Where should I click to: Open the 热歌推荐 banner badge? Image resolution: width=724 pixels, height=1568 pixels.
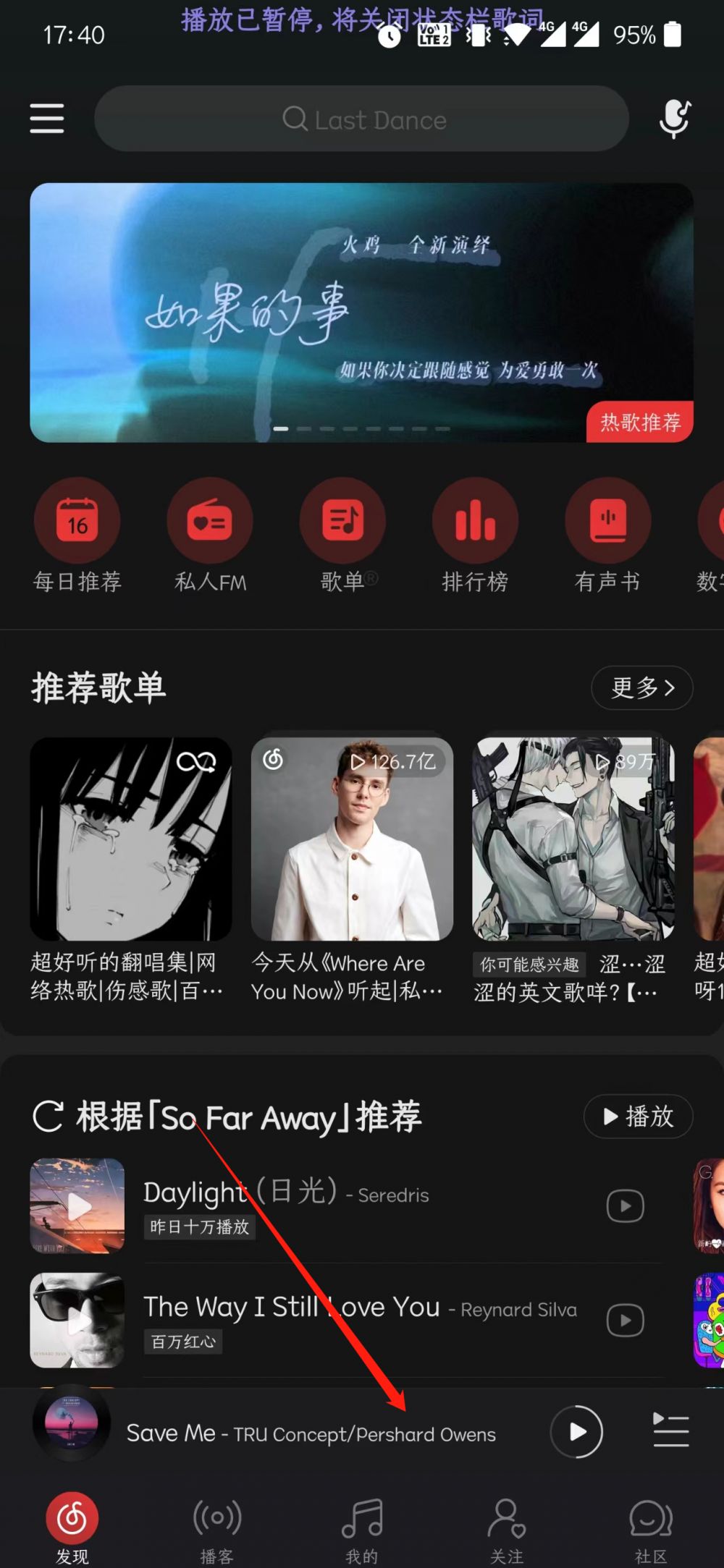pyautogui.click(x=640, y=422)
